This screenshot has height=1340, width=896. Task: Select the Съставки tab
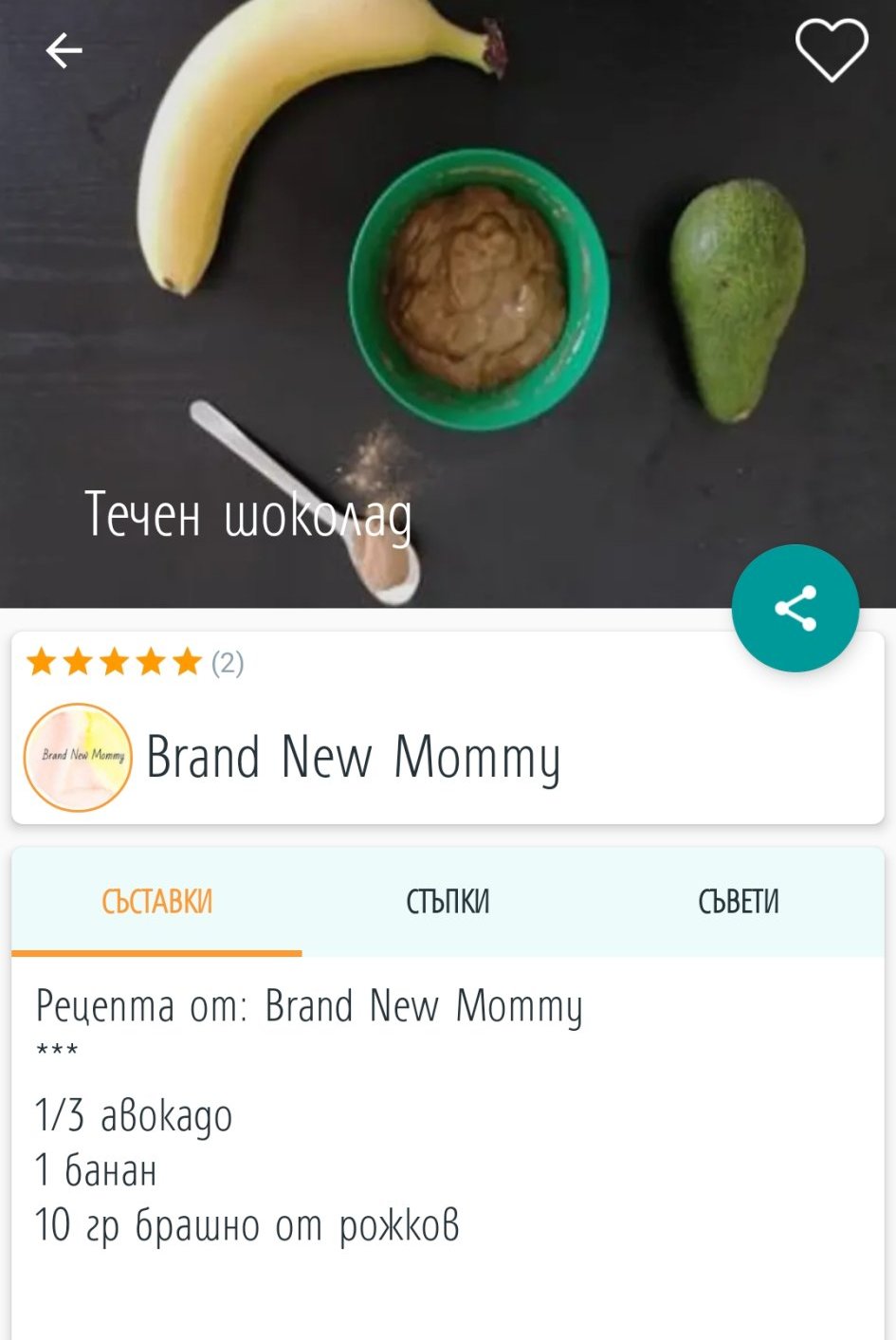click(x=156, y=901)
